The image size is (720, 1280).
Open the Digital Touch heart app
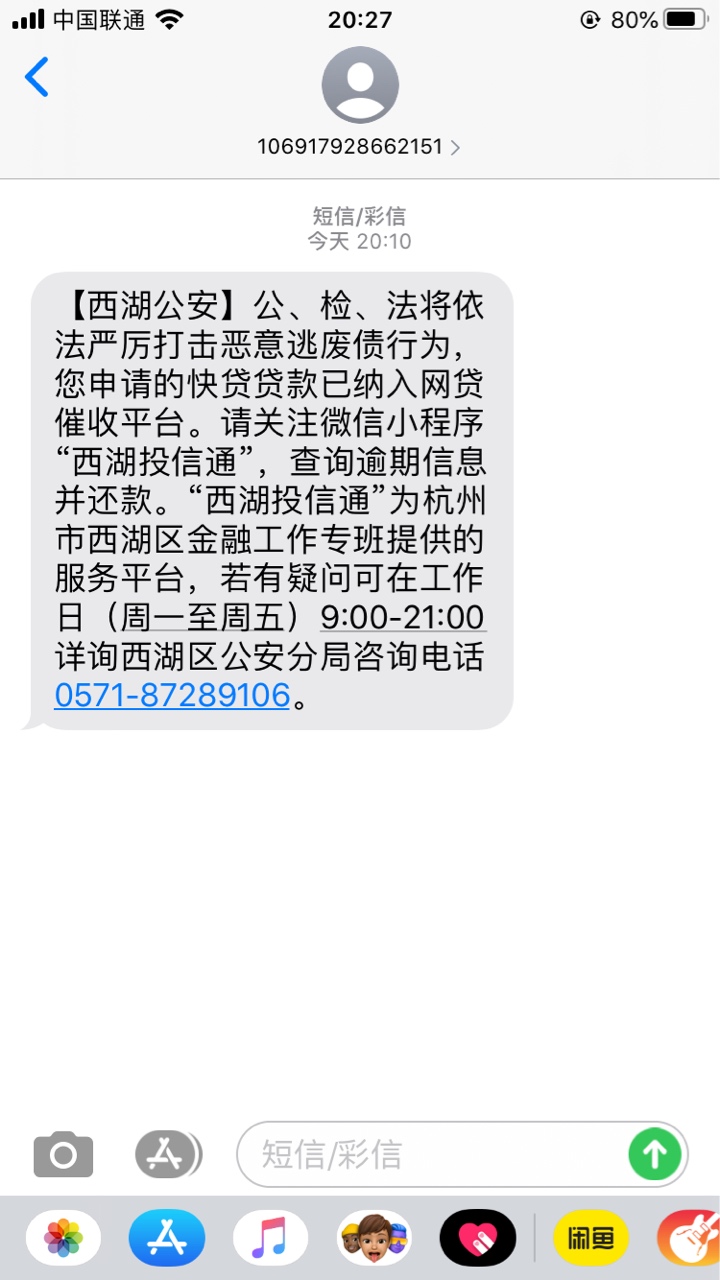coord(478,1238)
